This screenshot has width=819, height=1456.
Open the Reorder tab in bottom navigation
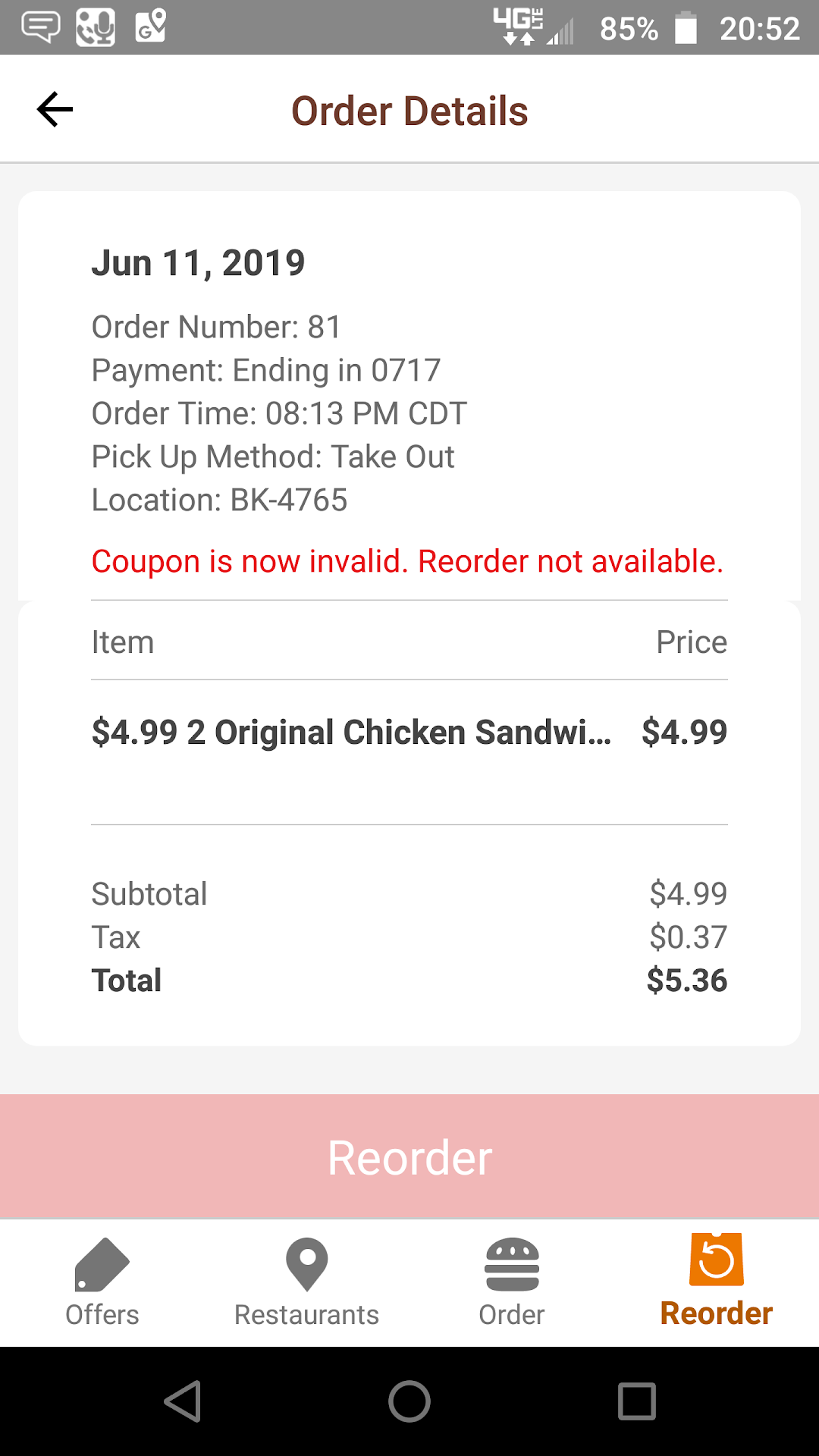[x=716, y=1283]
